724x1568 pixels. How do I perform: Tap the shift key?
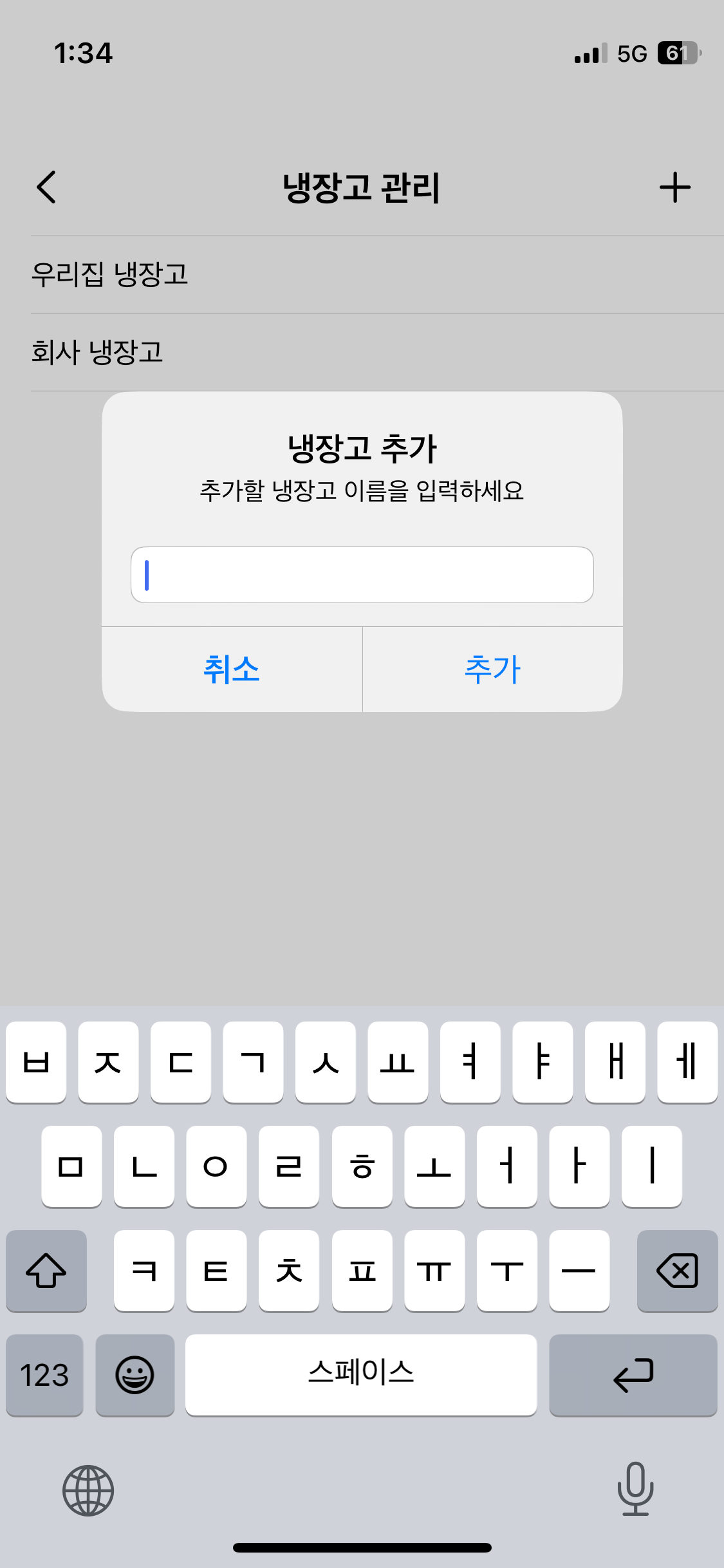coord(46,1271)
